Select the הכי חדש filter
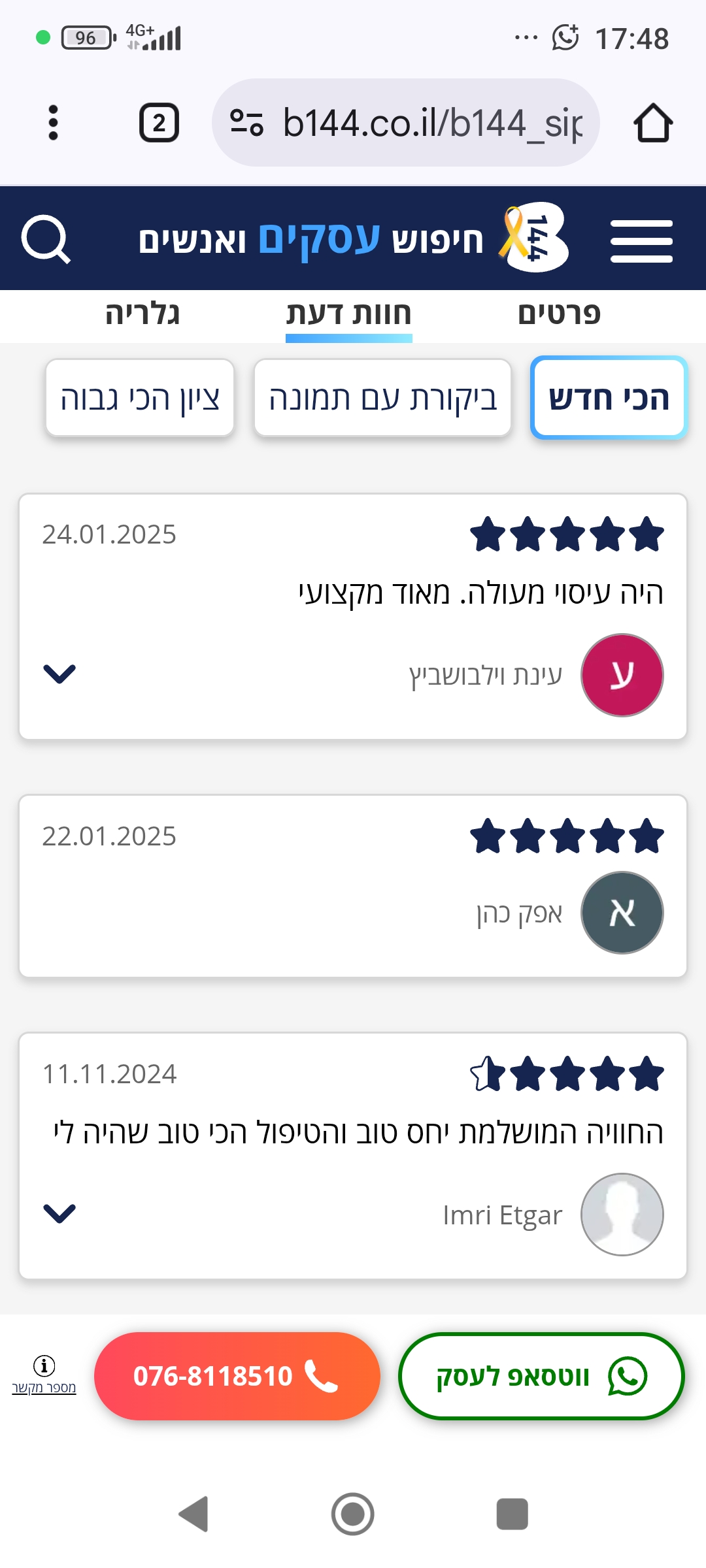The width and height of the screenshot is (706, 1568). (609, 397)
